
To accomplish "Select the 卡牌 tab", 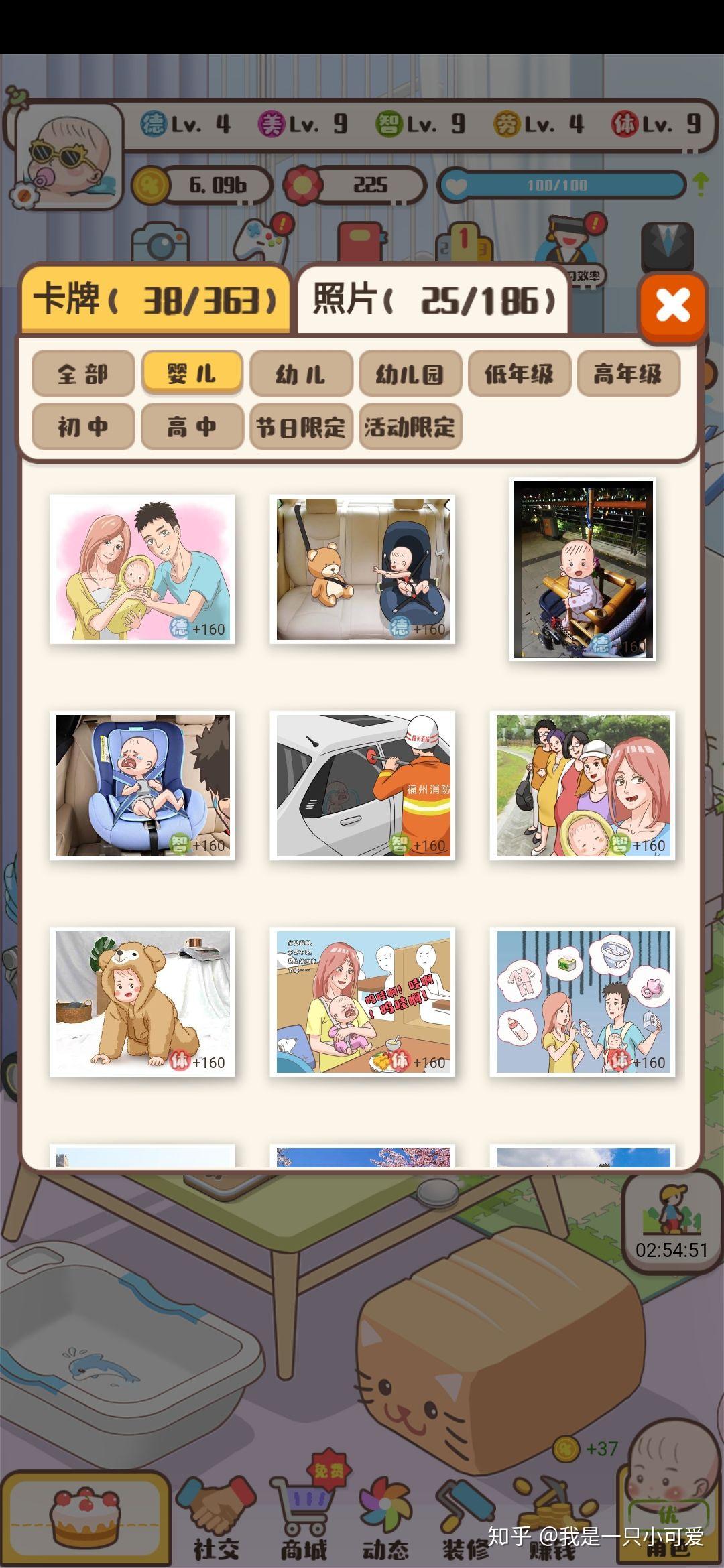I will (x=155, y=300).
